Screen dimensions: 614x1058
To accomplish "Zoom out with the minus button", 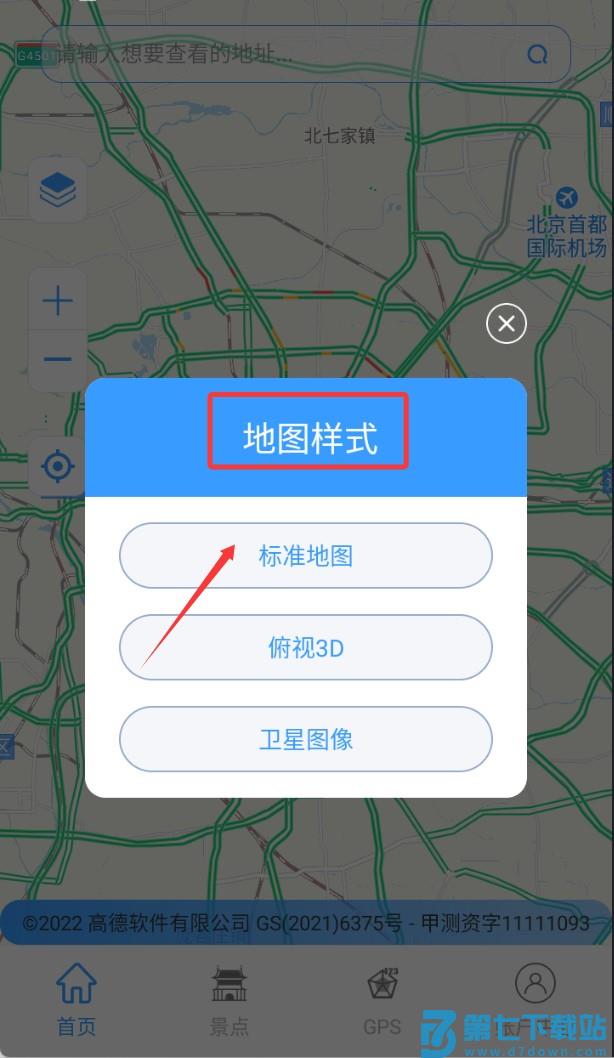I will click(x=57, y=360).
